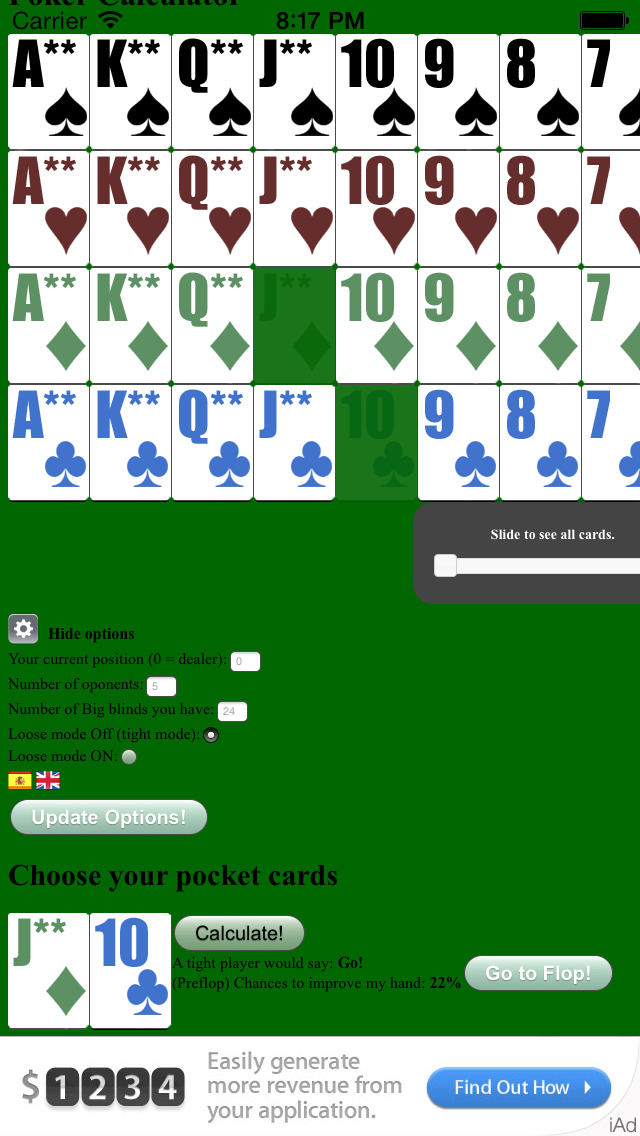The image size is (640, 1136).
Task: Select Loose mode Off (tight mode)
Action: click(x=211, y=735)
